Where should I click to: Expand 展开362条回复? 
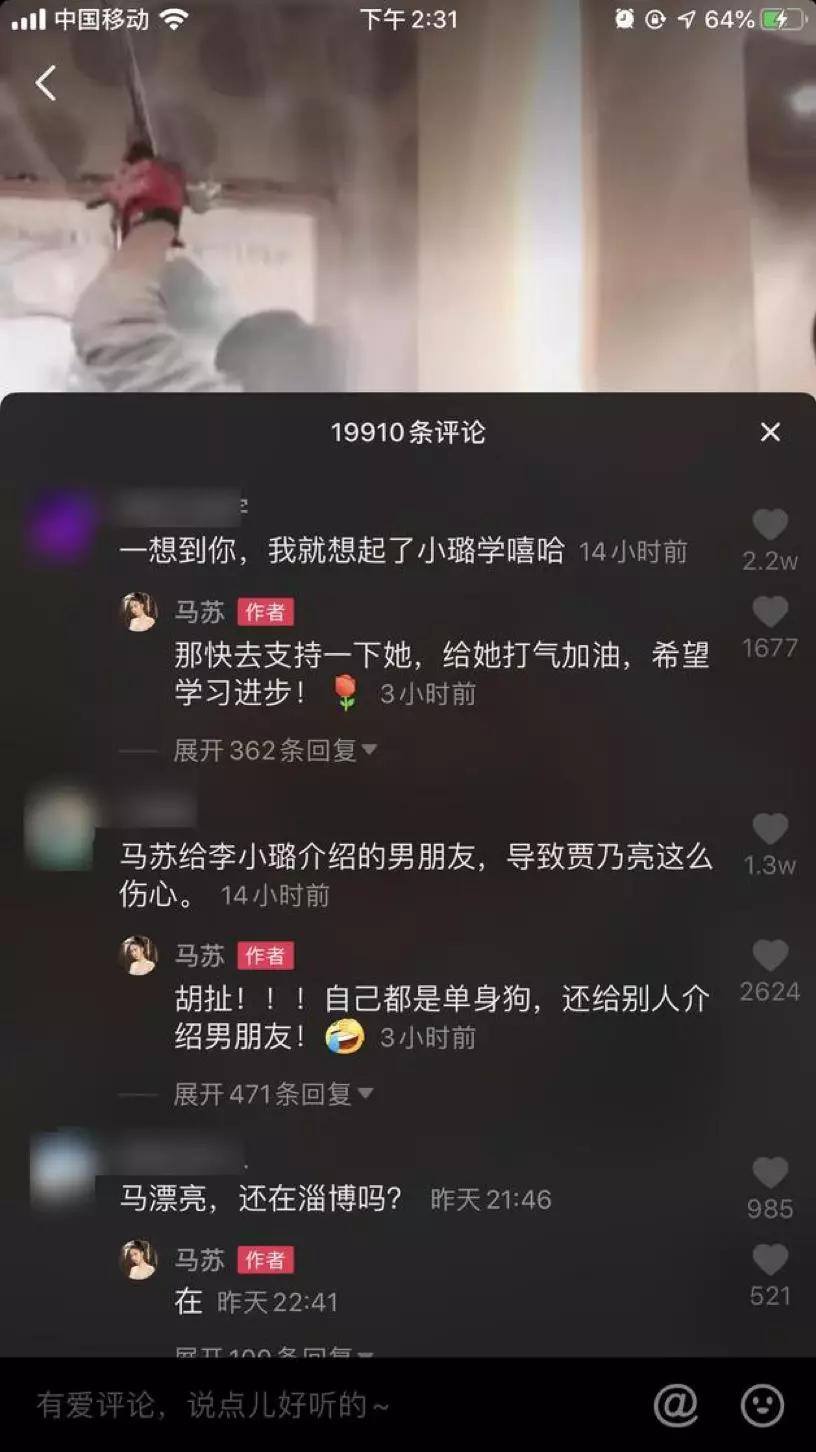(x=275, y=750)
